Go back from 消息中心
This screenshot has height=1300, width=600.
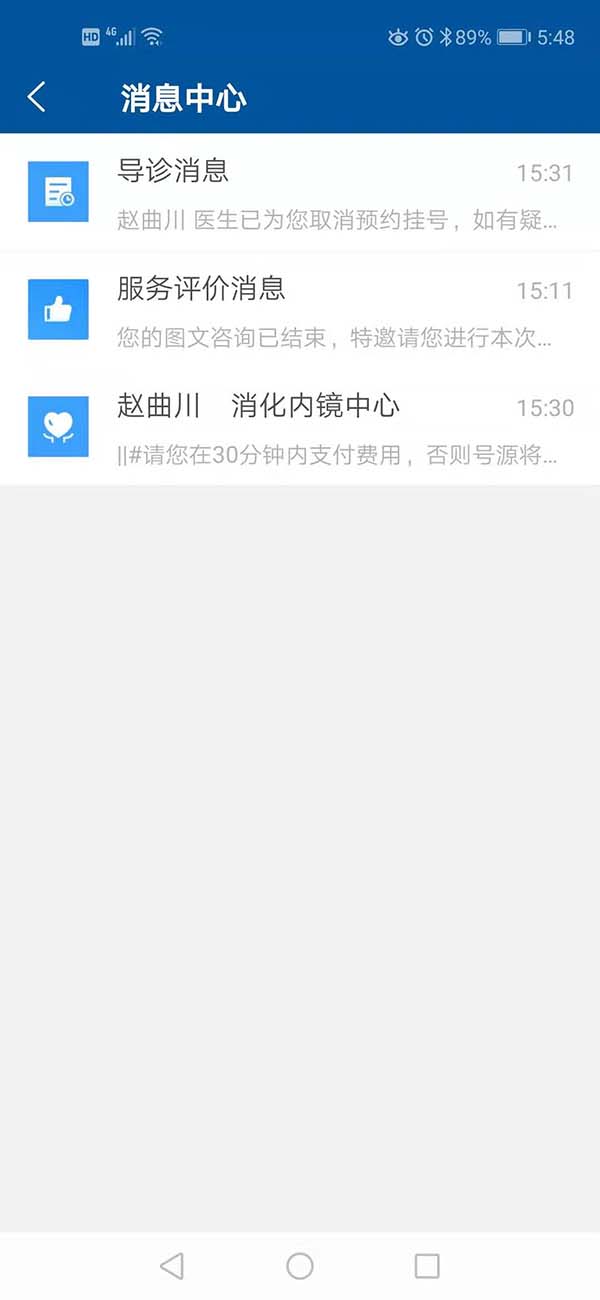click(37, 97)
